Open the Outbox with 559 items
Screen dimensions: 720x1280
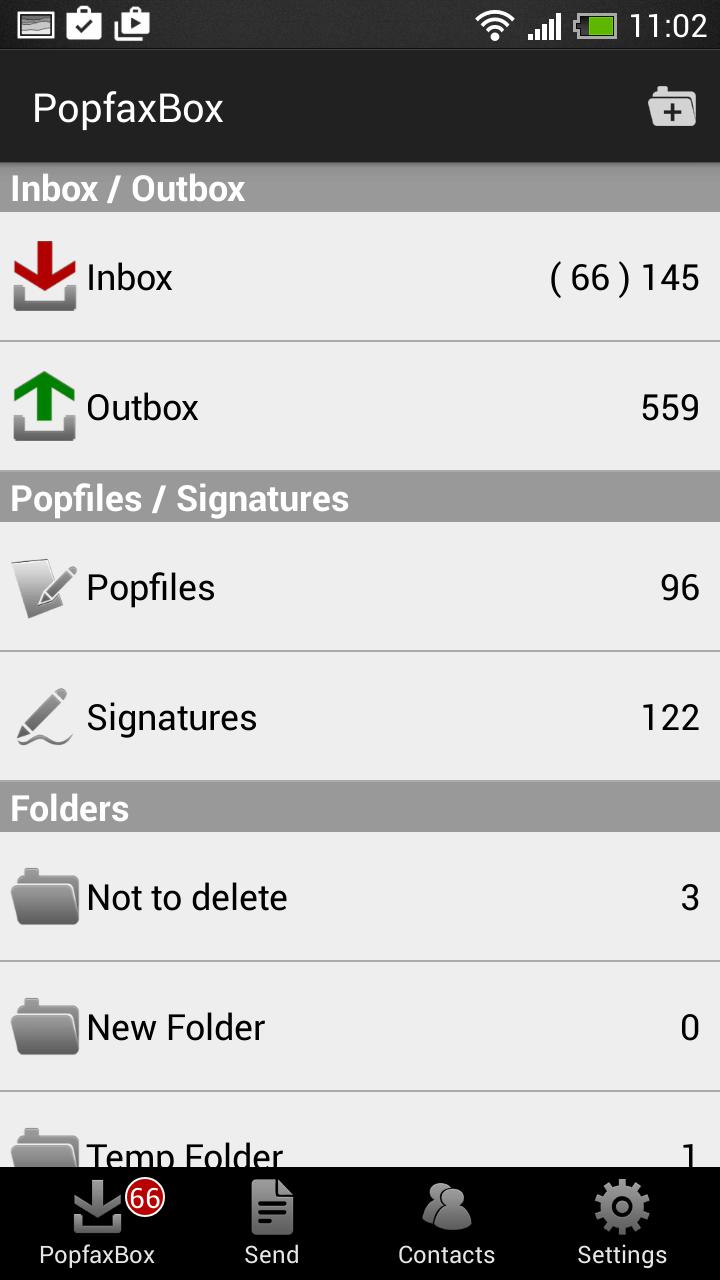[x=360, y=407]
